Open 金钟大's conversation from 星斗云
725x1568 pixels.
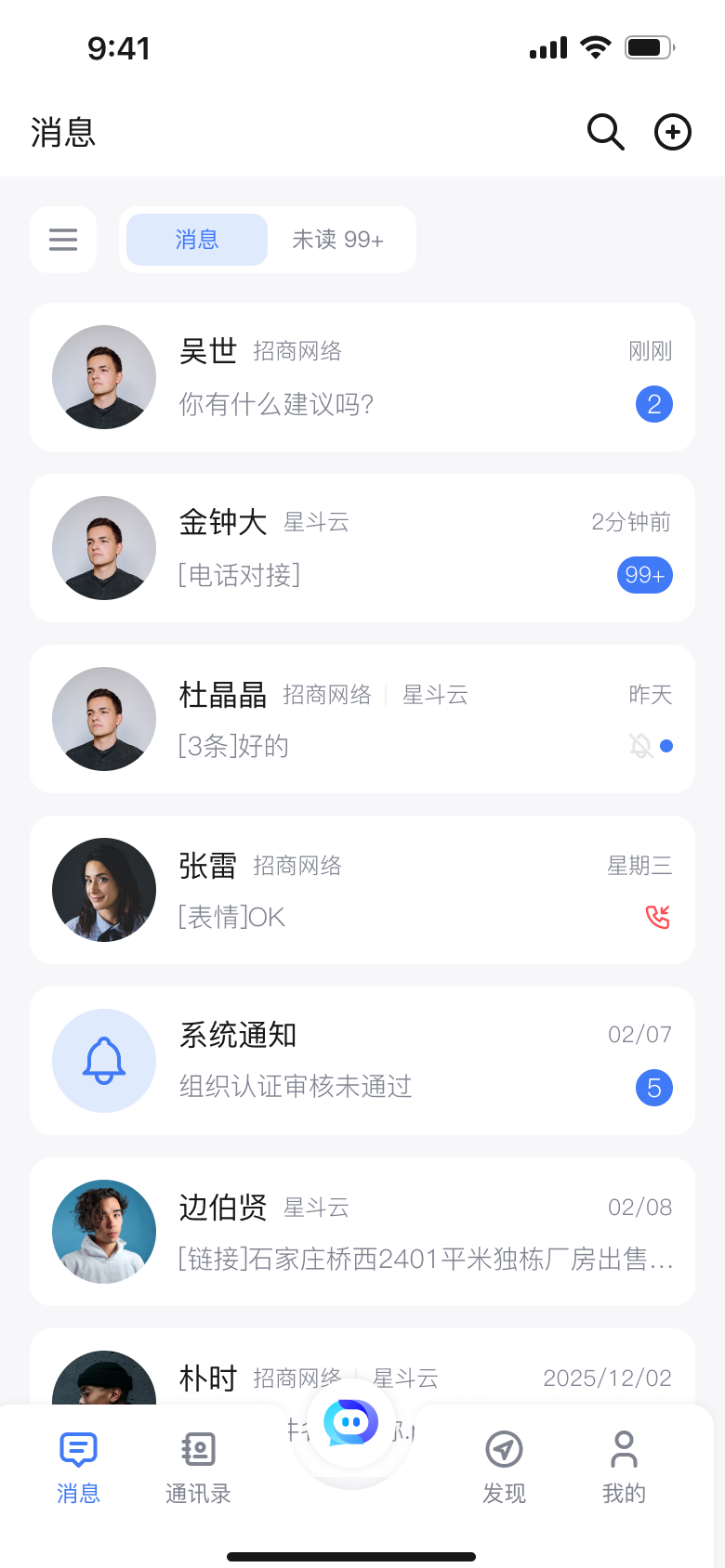362,547
